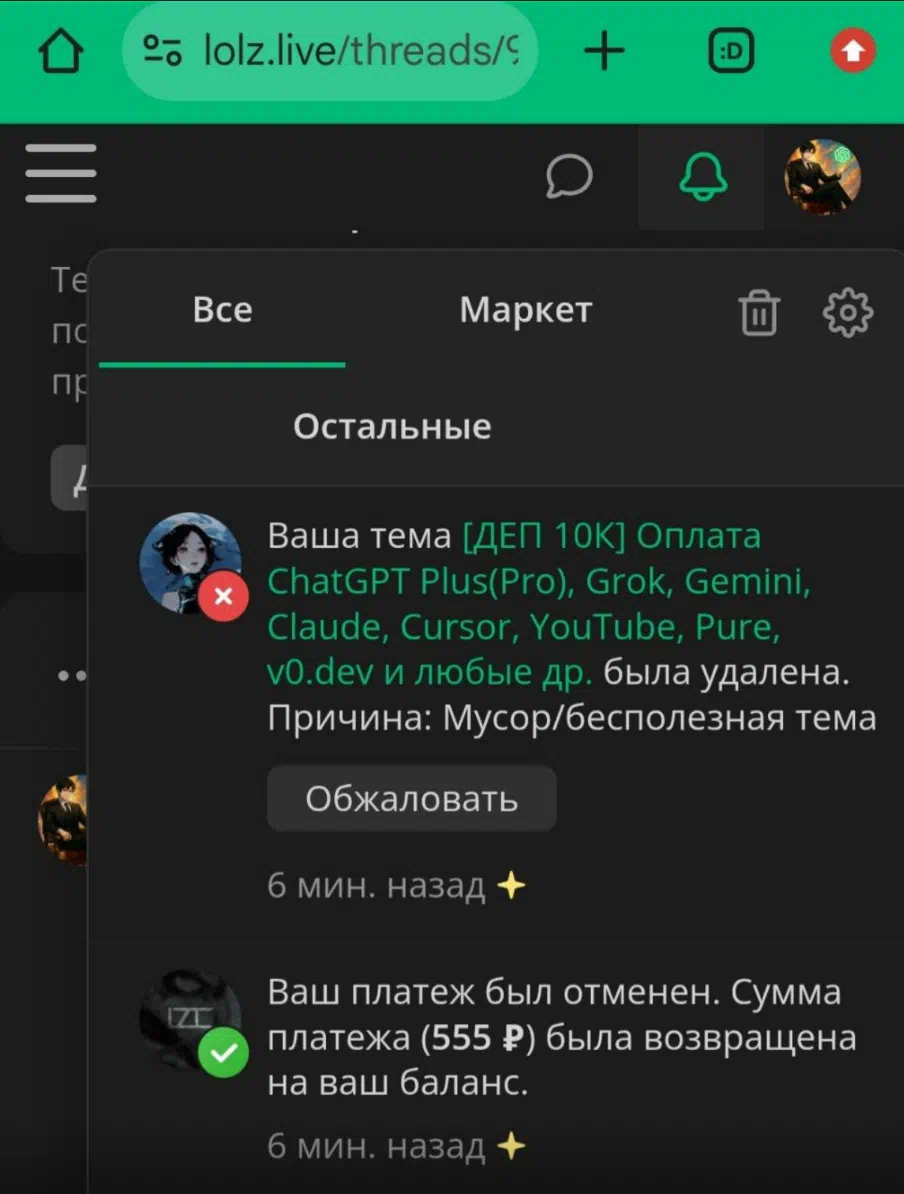Screen dimensions: 904x1194
Task: Switch to the Все tab
Action: pos(222,310)
